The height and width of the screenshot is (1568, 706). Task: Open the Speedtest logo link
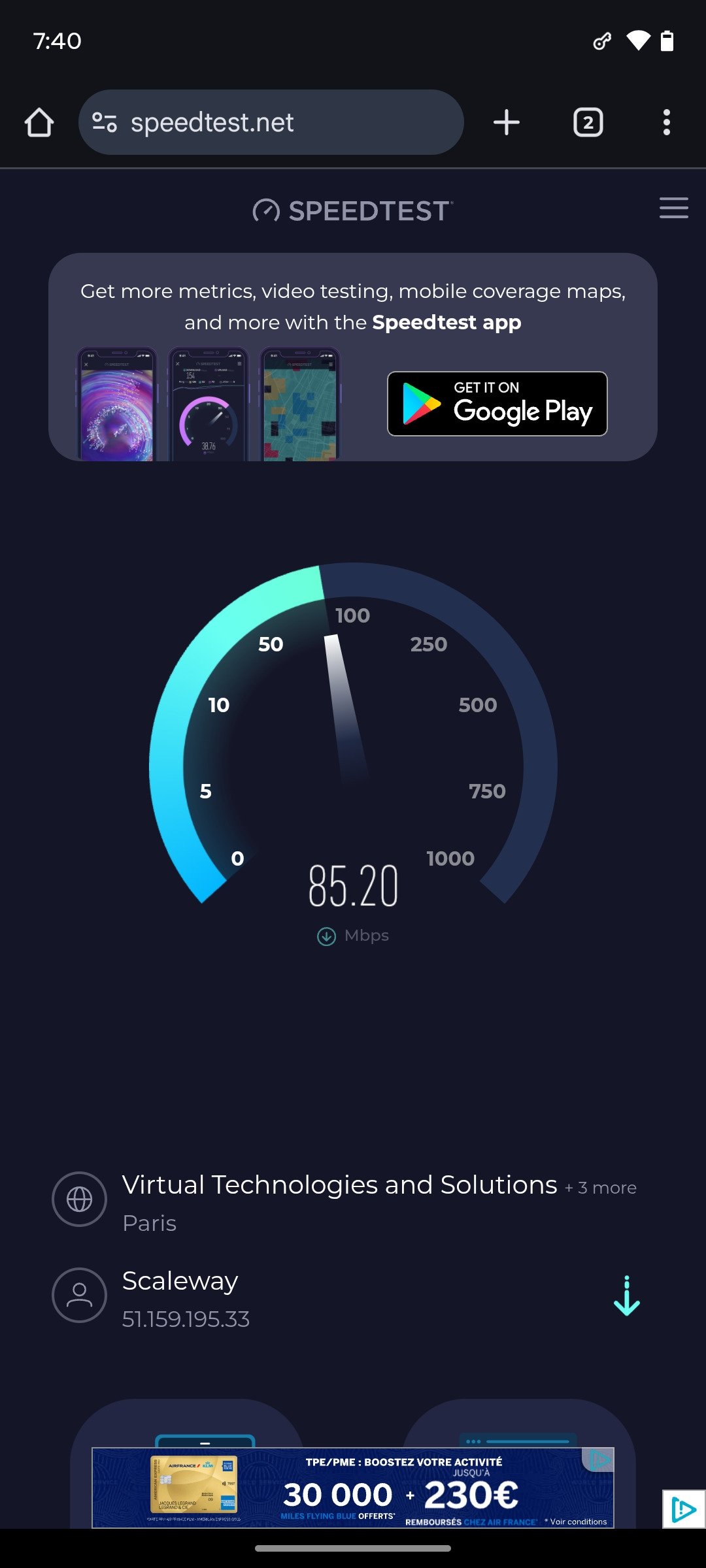click(353, 210)
